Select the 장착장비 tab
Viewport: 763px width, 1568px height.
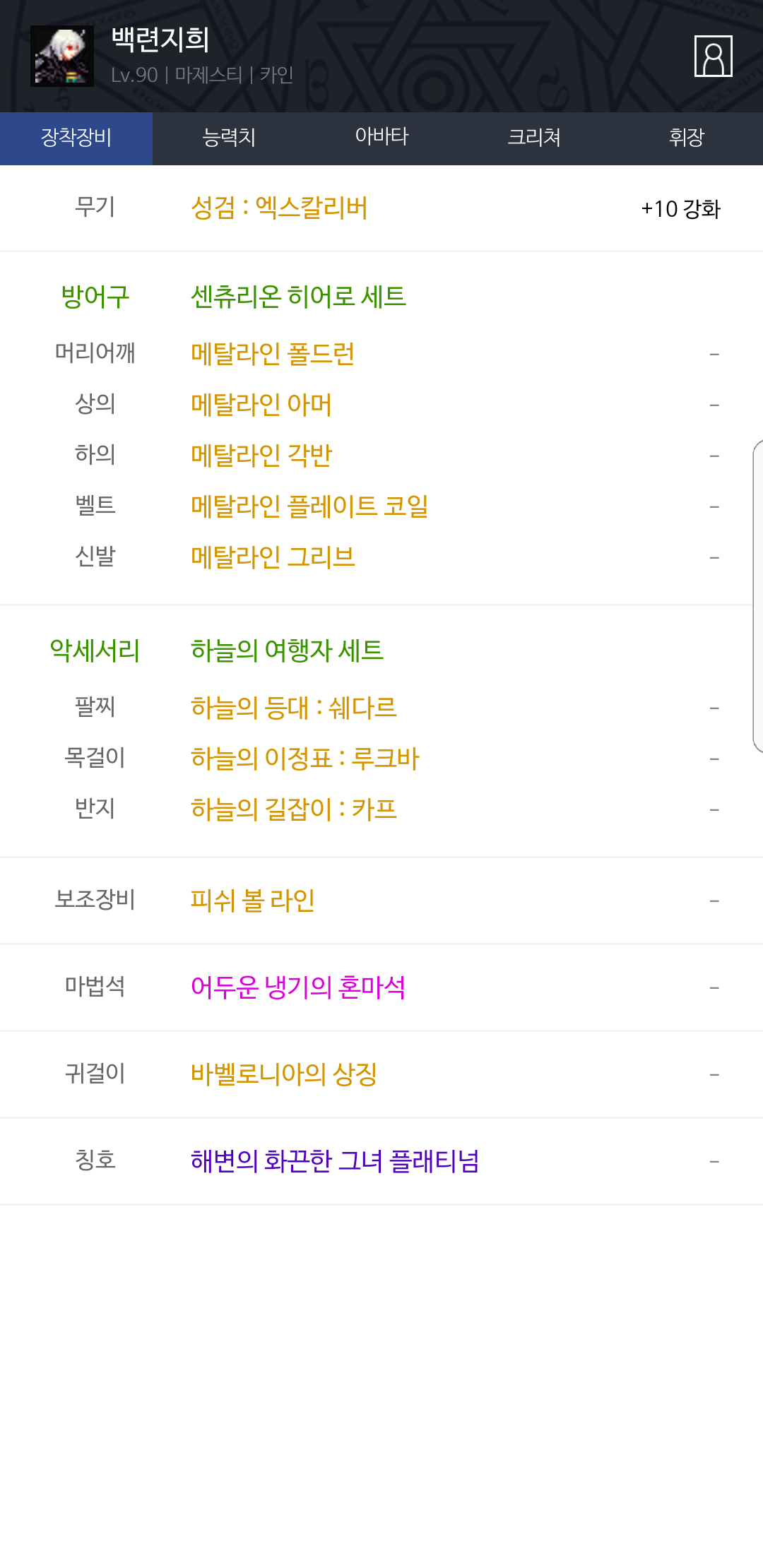pyautogui.click(x=76, y=138)
